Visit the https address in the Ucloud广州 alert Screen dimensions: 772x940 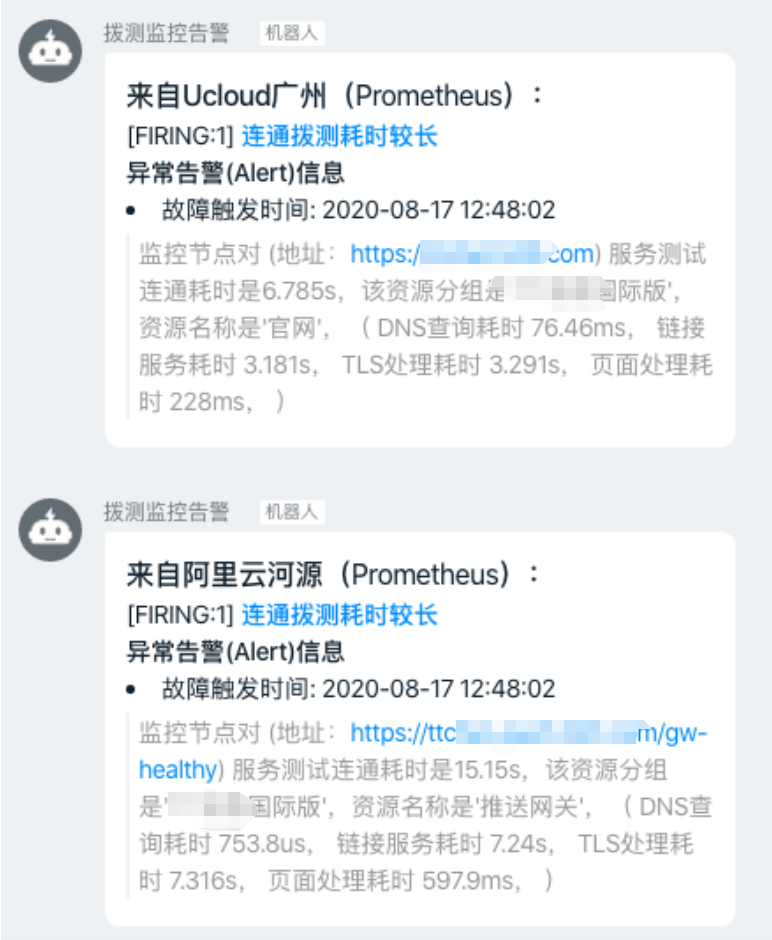coord(472,254)
